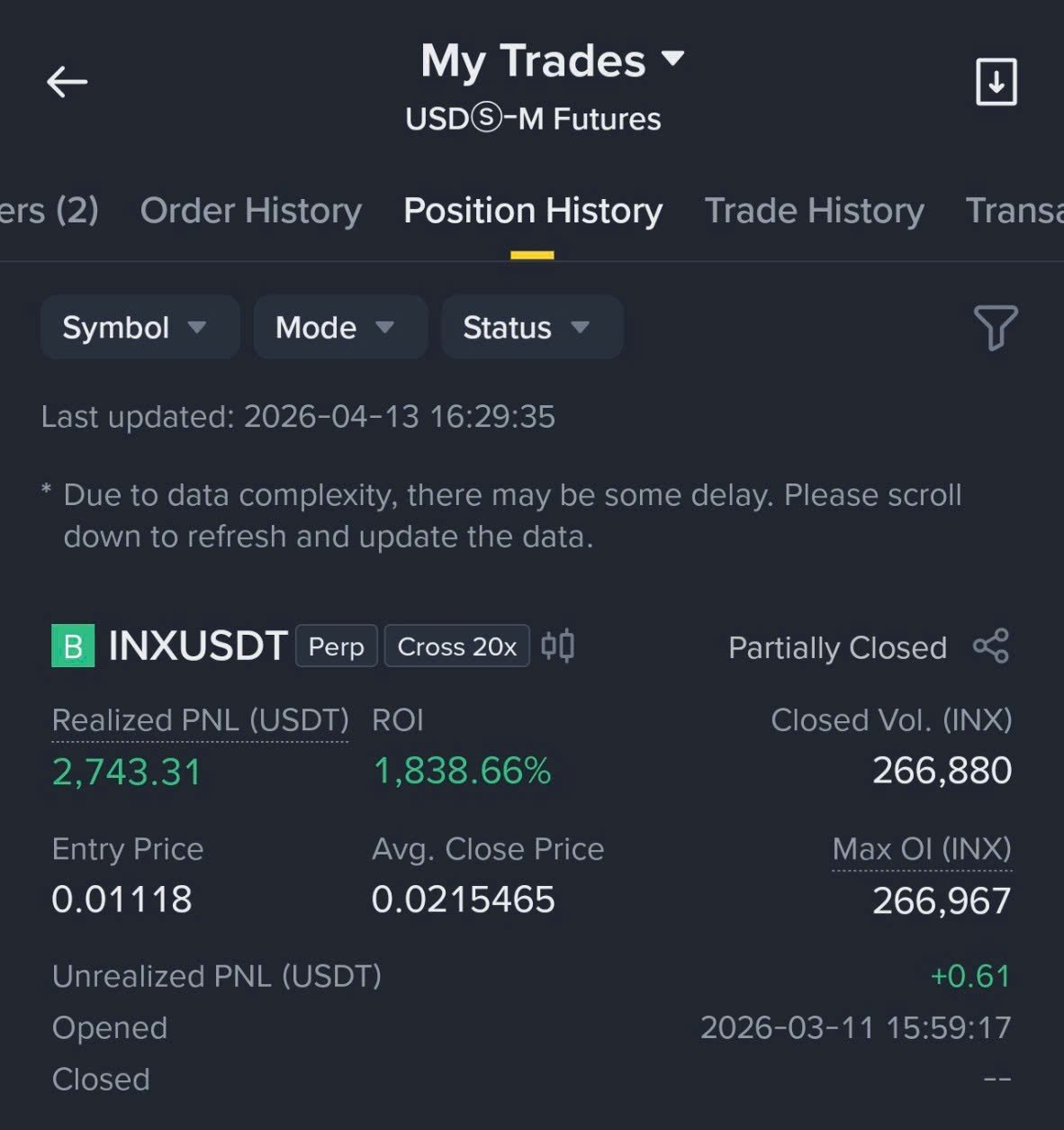Share the INXUSDT position

pos(991,646)
